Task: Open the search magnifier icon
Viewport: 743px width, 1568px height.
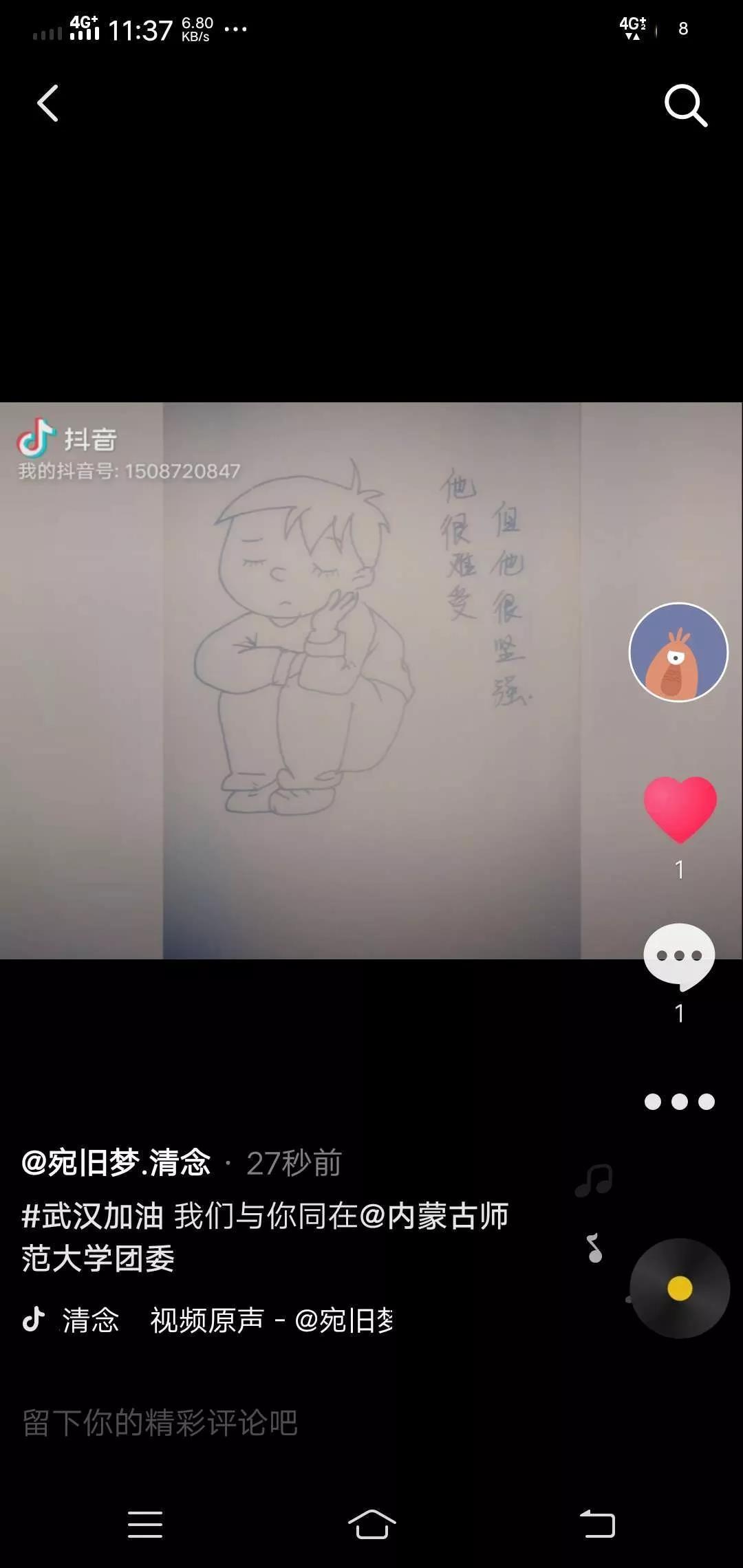Action: tap(685, 106)
